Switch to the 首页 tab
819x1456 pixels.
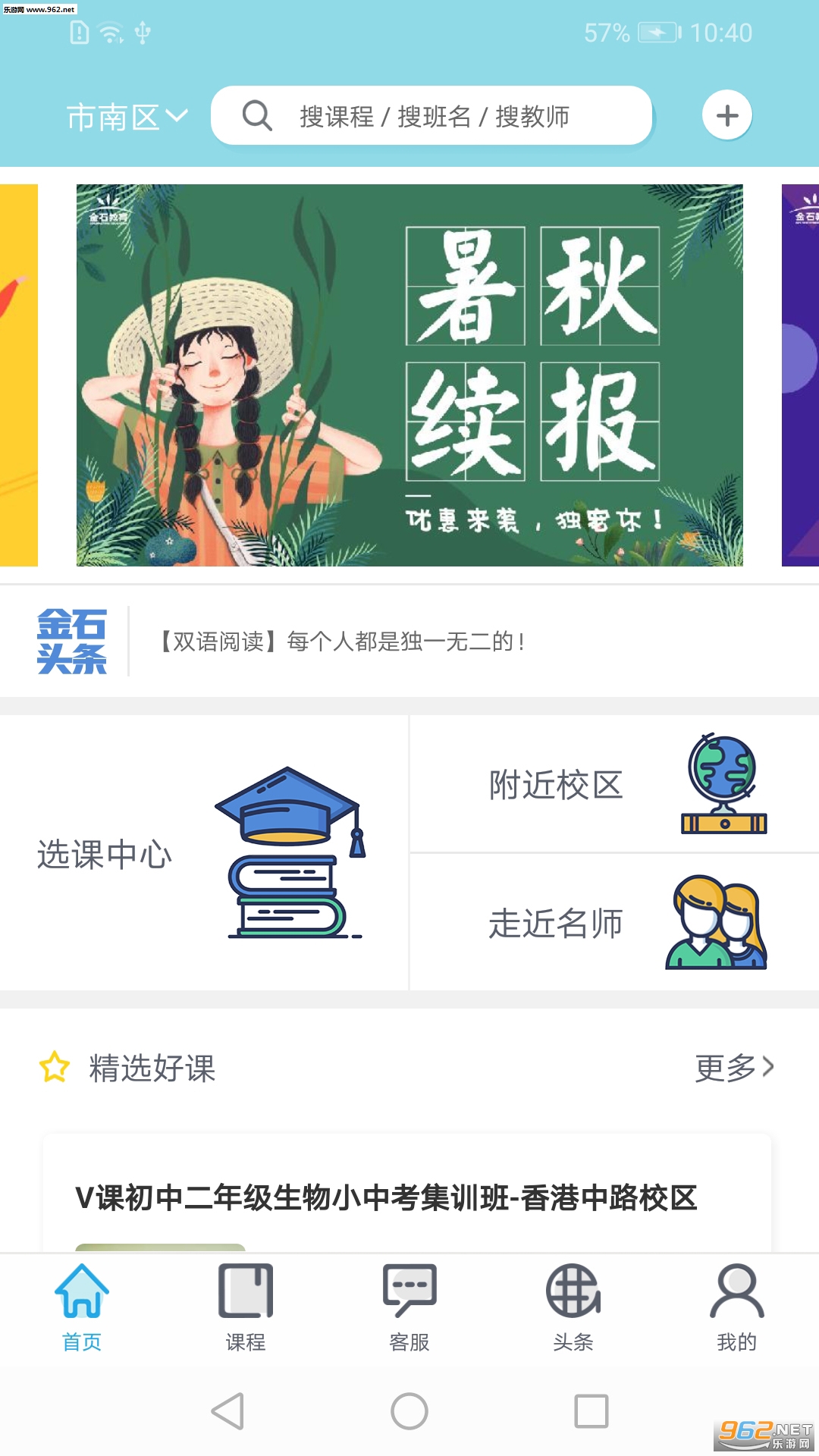pyautogui.click(x=82, y=1307)
